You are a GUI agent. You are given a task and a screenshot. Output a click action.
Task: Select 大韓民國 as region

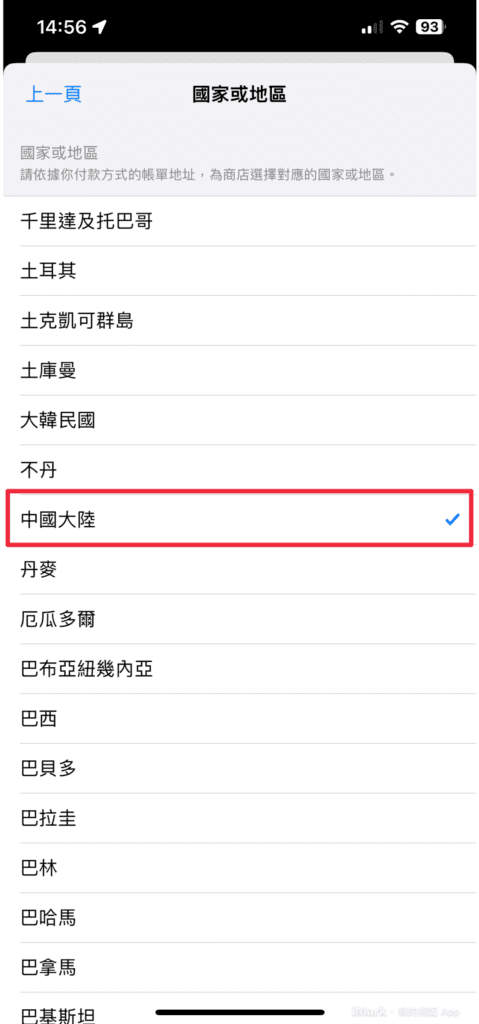click(x=239, y=420)
